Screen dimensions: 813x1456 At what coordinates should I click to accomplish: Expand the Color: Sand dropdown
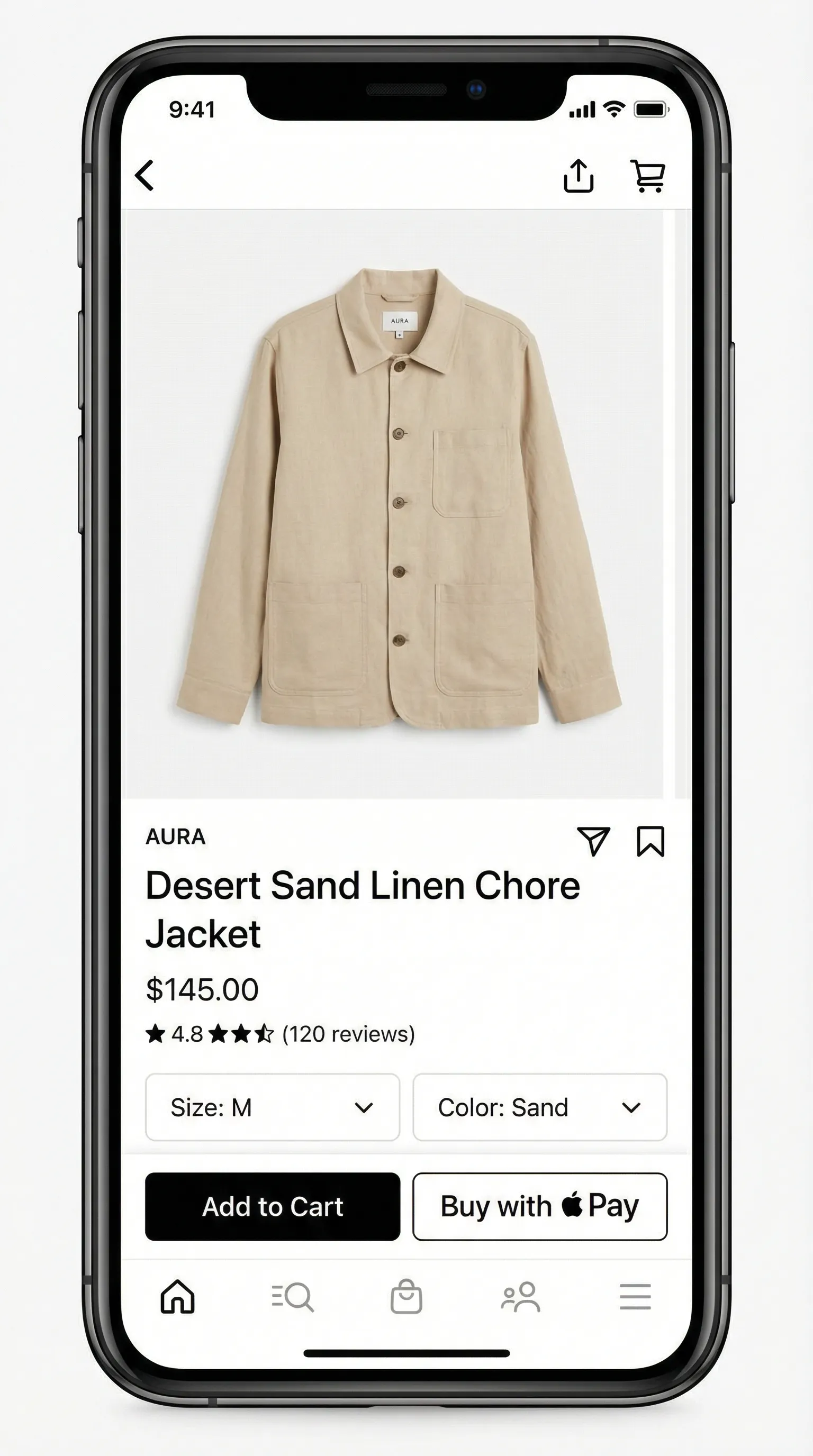coord(540,1107)
